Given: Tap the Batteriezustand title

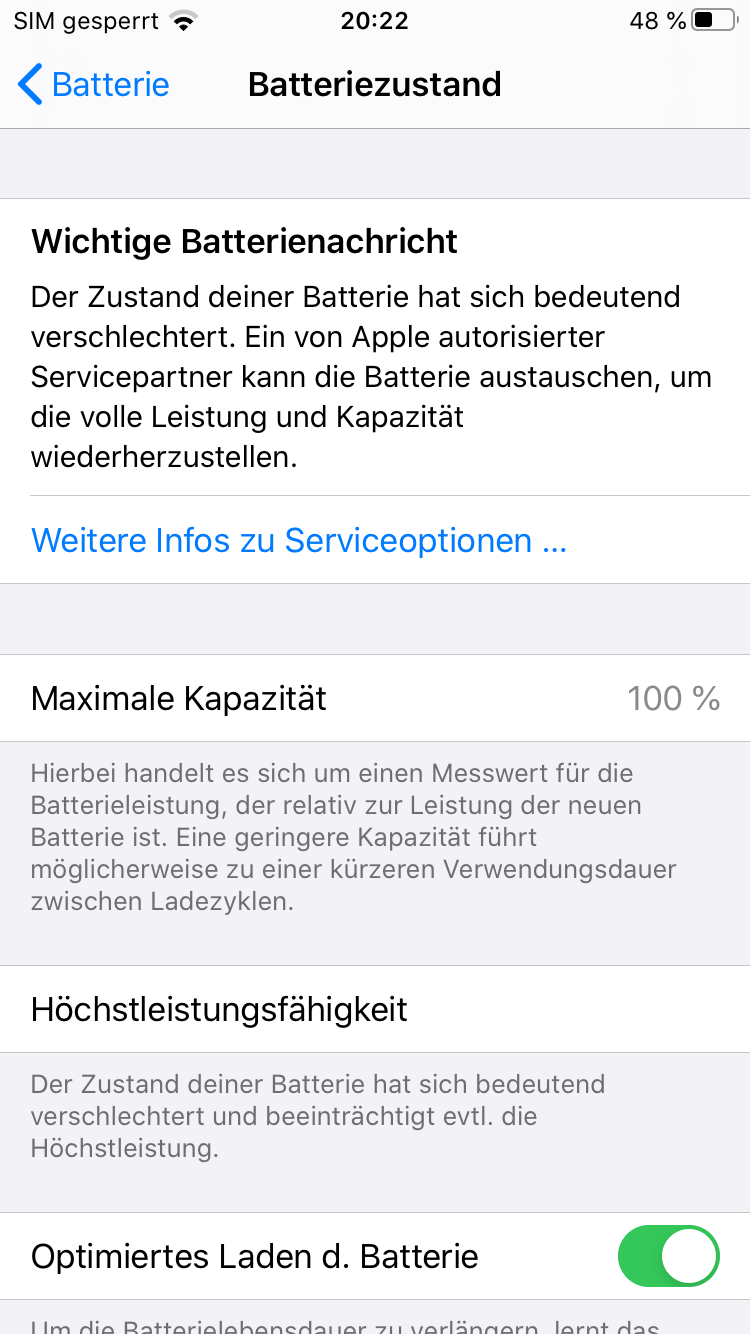Looking at the screenshot, I should (x=375, y=85).
